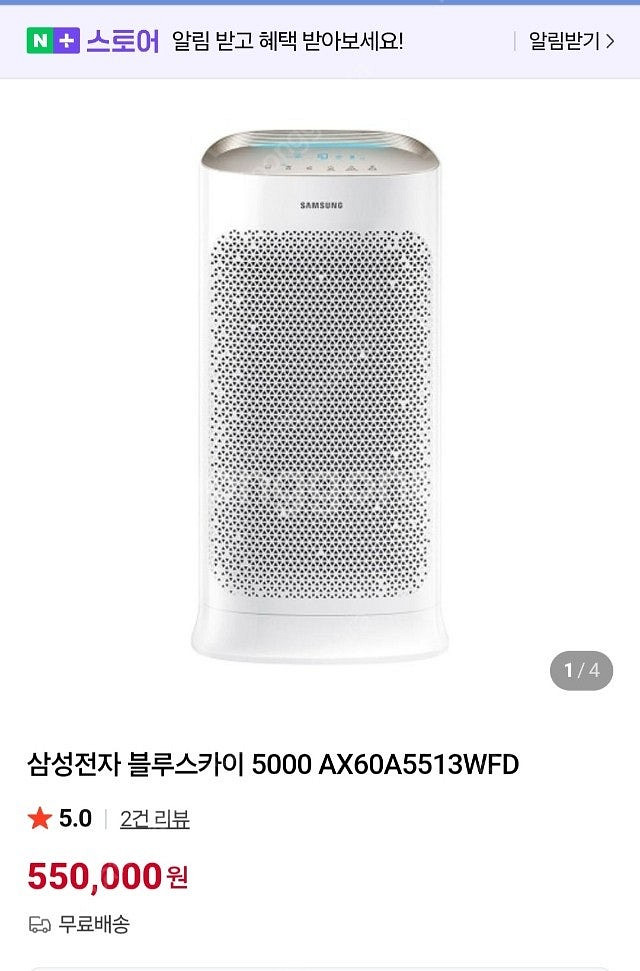Tap 알림받기 to get store alerts
This screenshot has width=640, height=971.
pyautogui.click(x=570, y=41)
